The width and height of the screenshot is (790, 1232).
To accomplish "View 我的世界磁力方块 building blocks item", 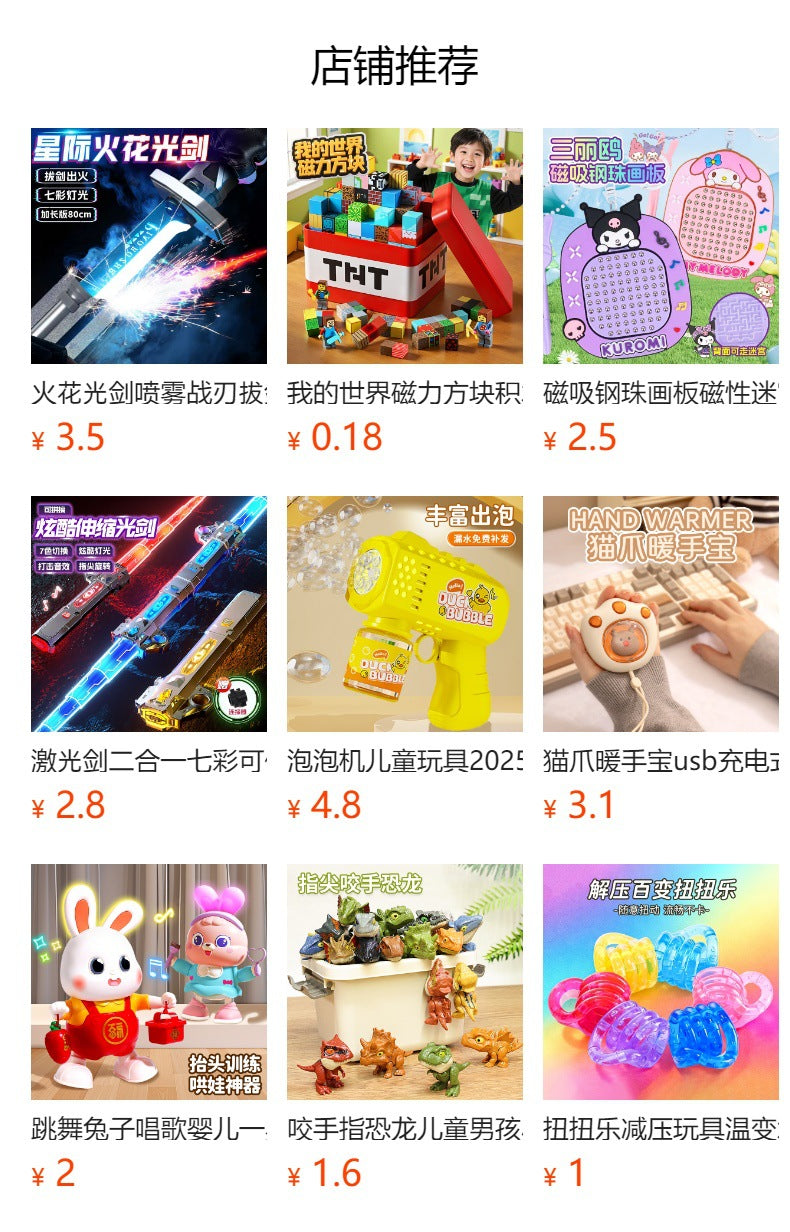I will point(404,246).
